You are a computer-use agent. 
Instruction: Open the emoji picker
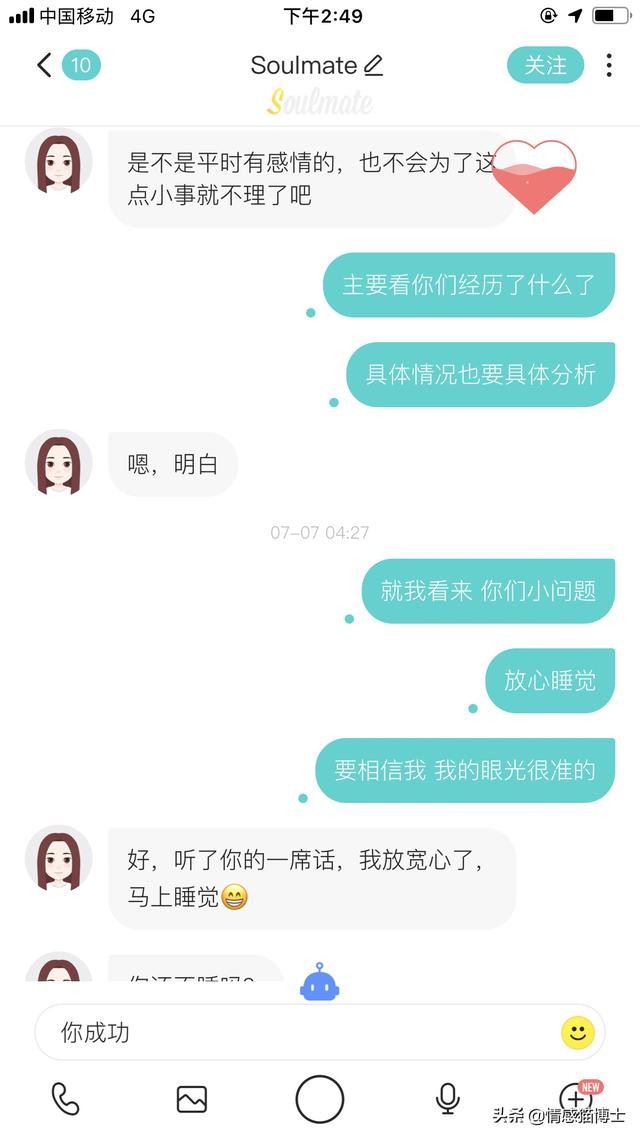point(578,1033)
